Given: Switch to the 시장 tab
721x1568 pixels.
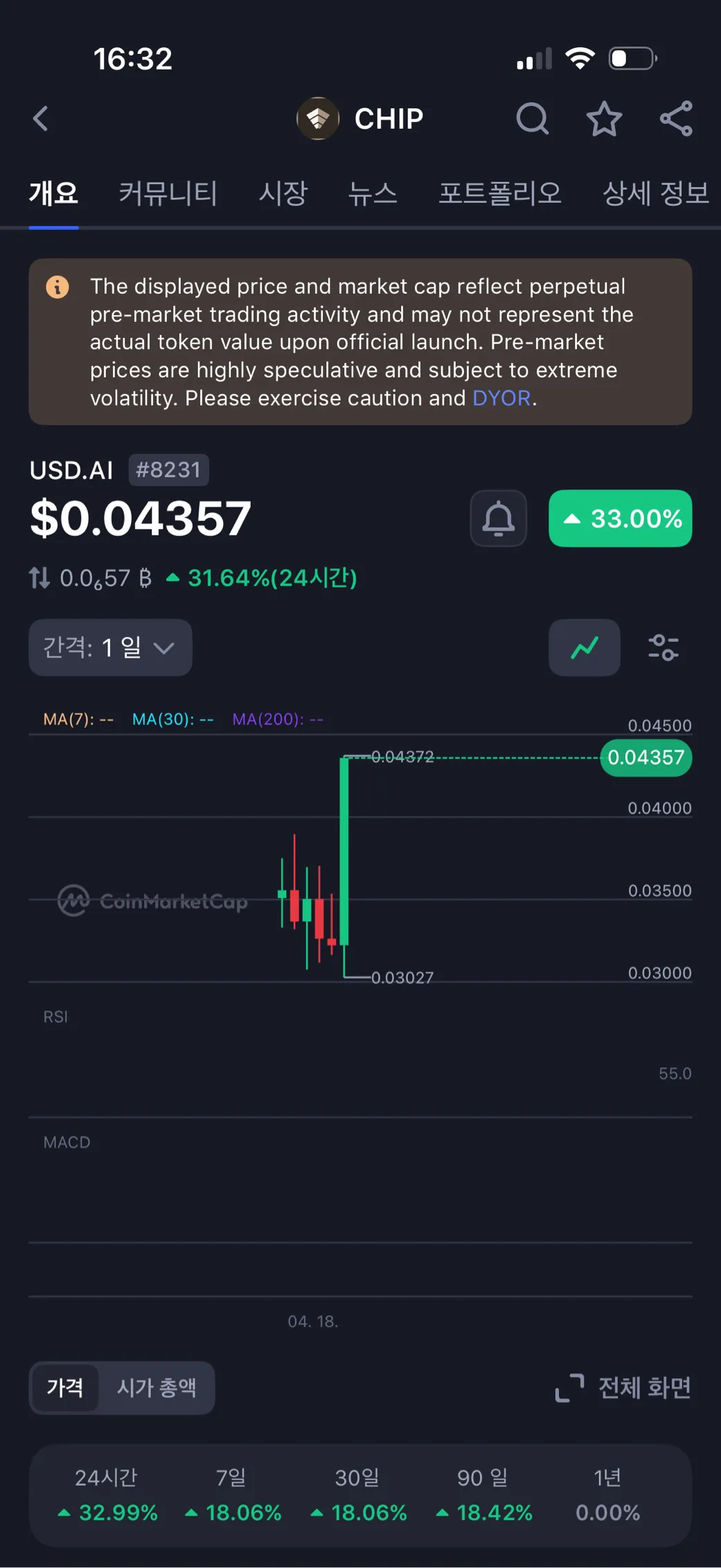Looking at the screenshot, I should pos(283,193).
